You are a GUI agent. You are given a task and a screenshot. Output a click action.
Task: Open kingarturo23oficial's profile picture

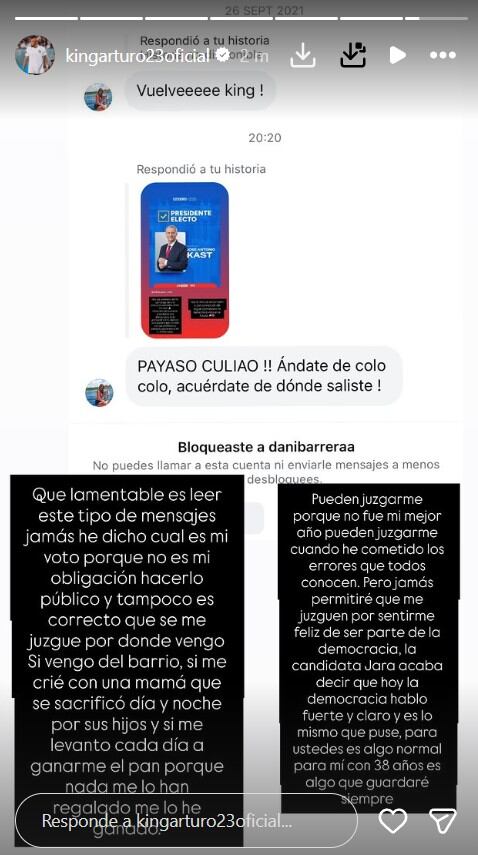pyautogui.click(x=35, y=55)
